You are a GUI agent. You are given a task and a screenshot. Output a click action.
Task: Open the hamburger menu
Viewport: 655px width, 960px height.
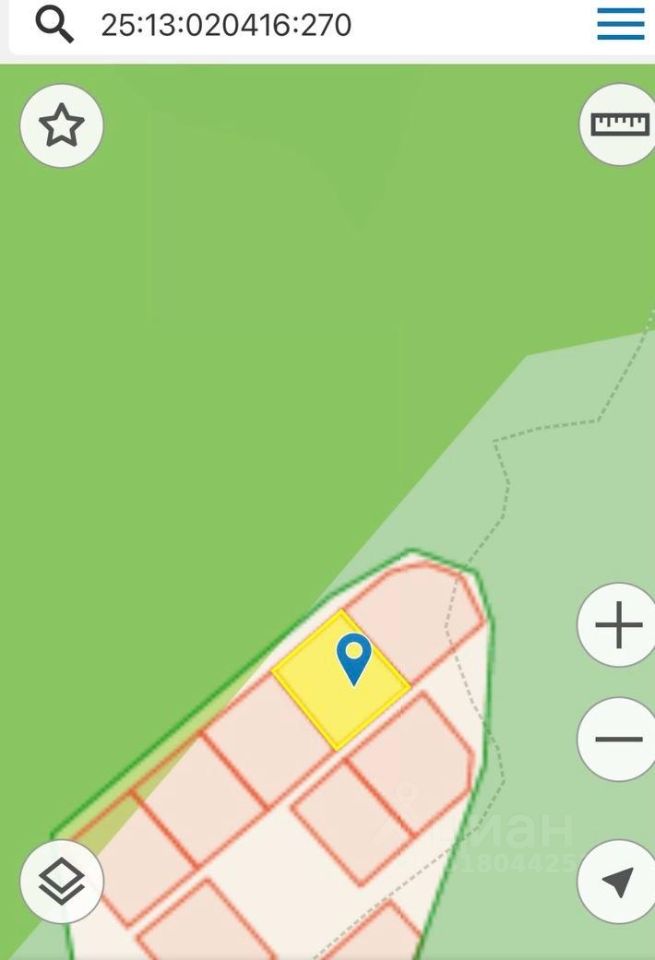620,23
